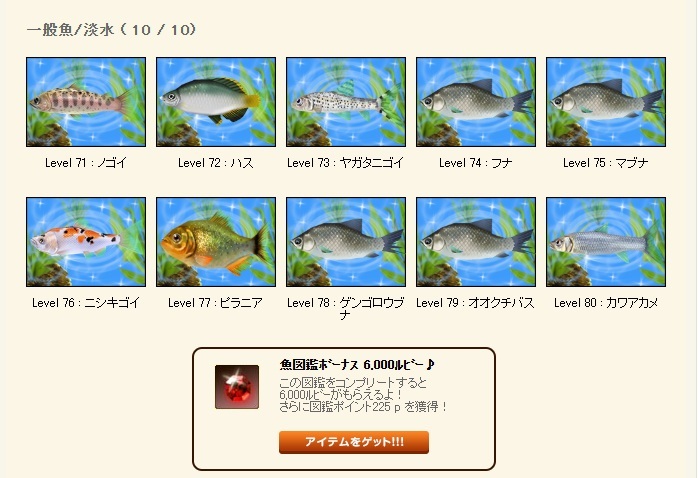Select the Level 75 マブナ fish tile
Viewport: 698px width, 478px height.
[606, 102]
